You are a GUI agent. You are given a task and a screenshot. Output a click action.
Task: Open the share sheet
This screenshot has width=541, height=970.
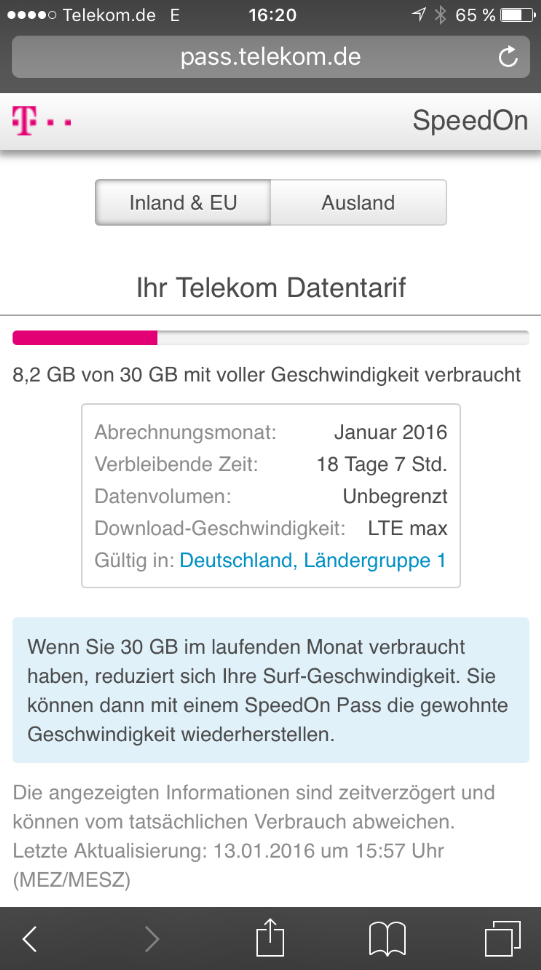270,938
